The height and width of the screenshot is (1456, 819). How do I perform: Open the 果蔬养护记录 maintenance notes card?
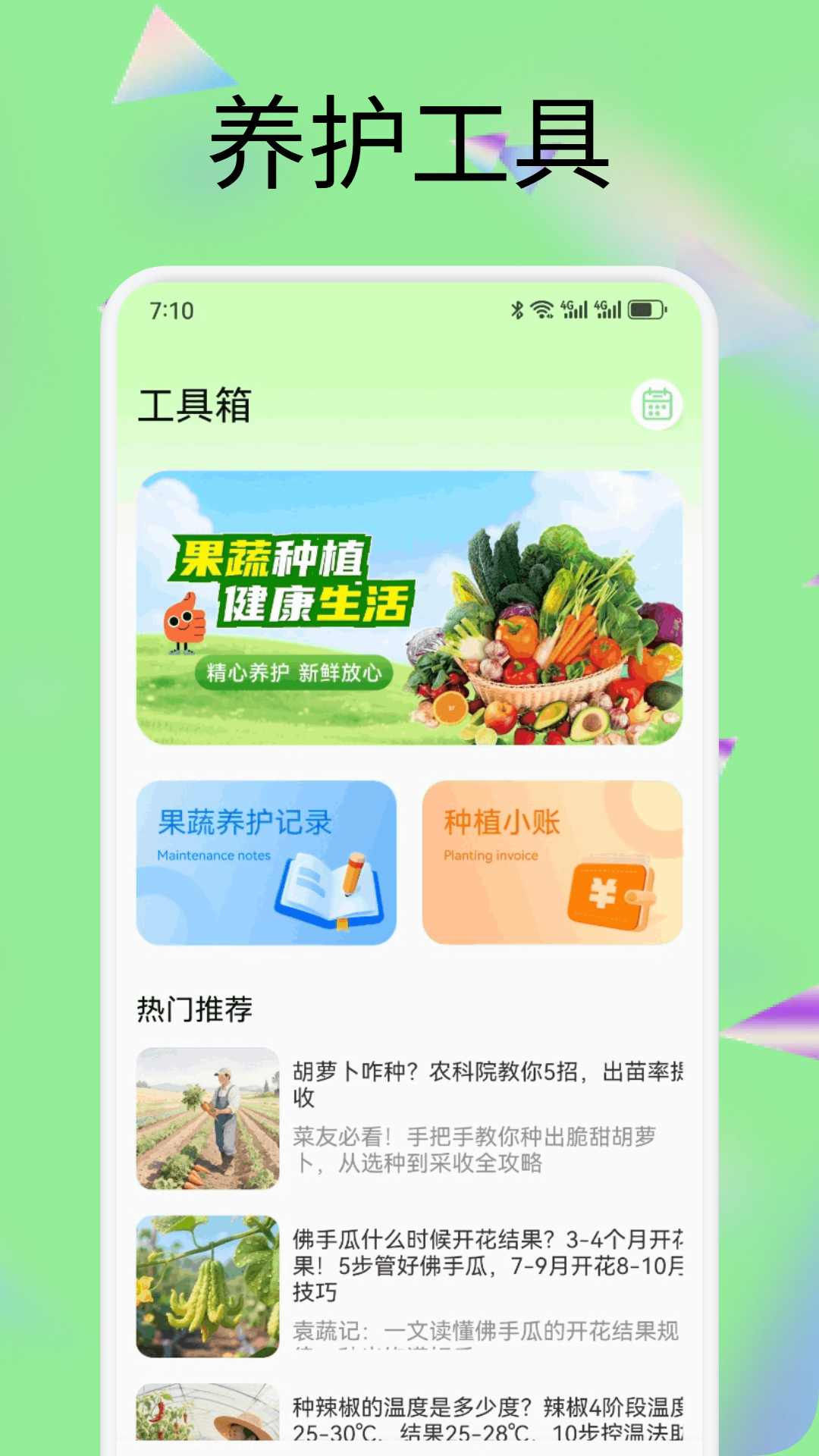(x=266, y=862)
